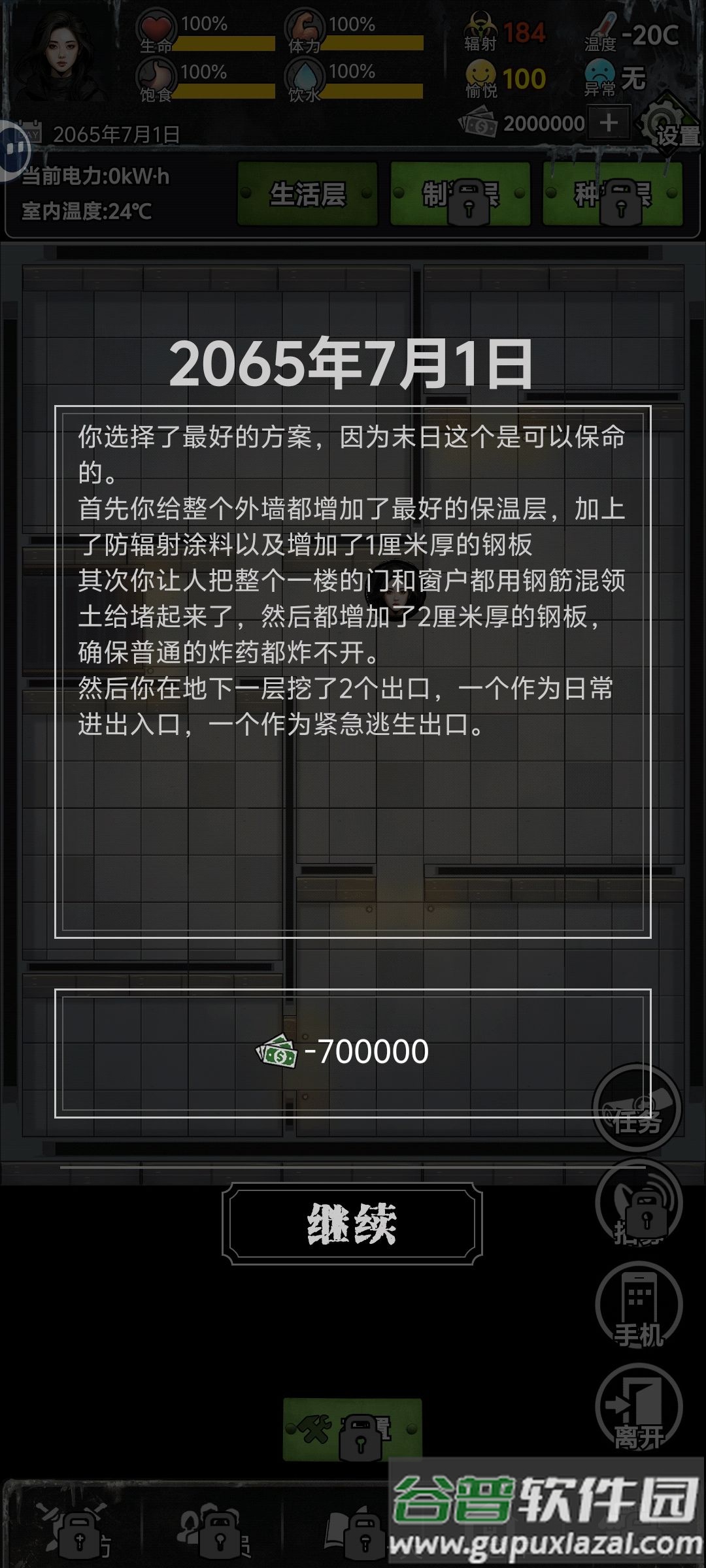Screen dimensions: 706x1568
Task: Tap the floating pause bubble
Action: coord(13,150)
